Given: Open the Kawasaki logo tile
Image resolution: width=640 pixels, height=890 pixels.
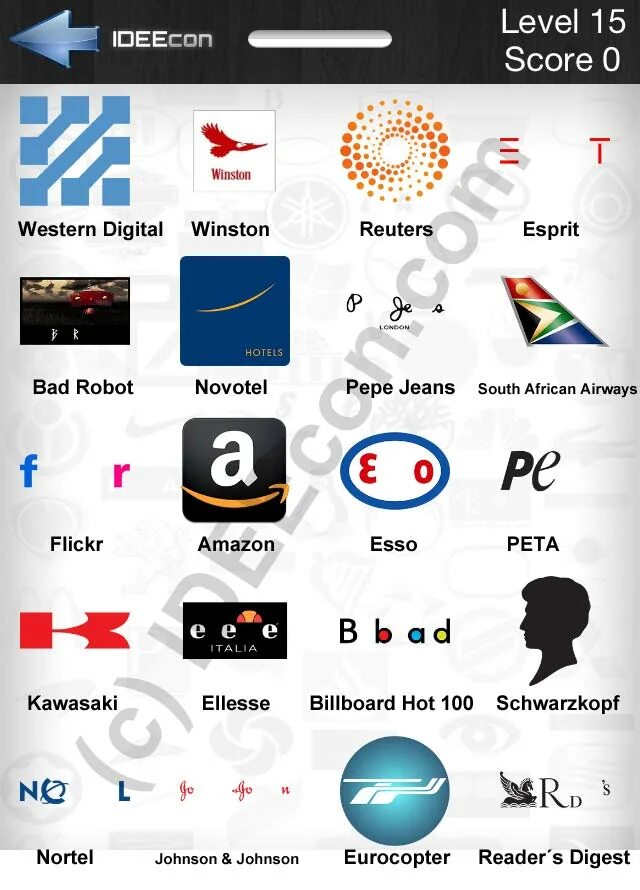Looking at the screenshot, I should 75,631.
